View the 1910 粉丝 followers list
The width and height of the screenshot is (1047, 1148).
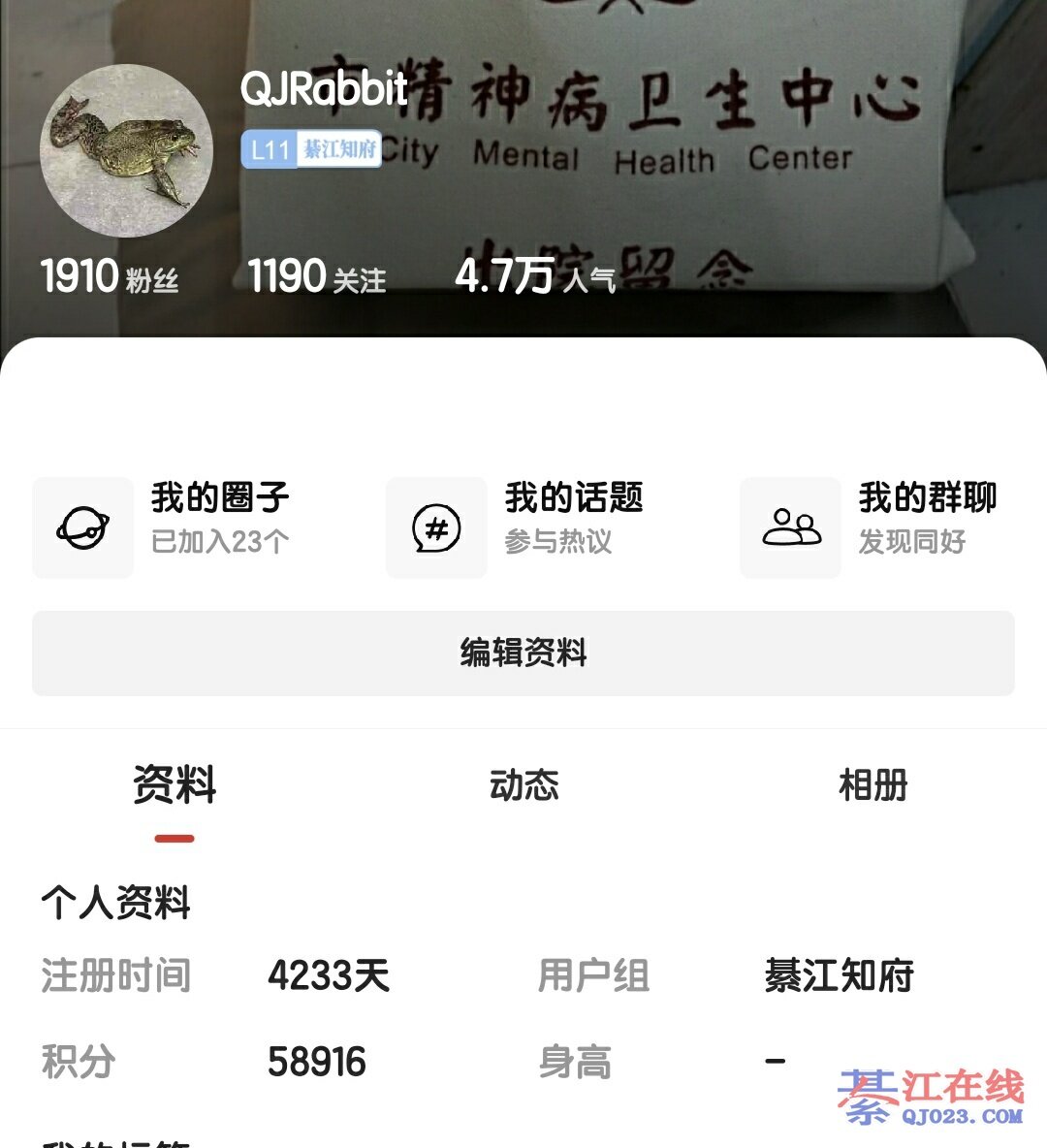point(110,277)
